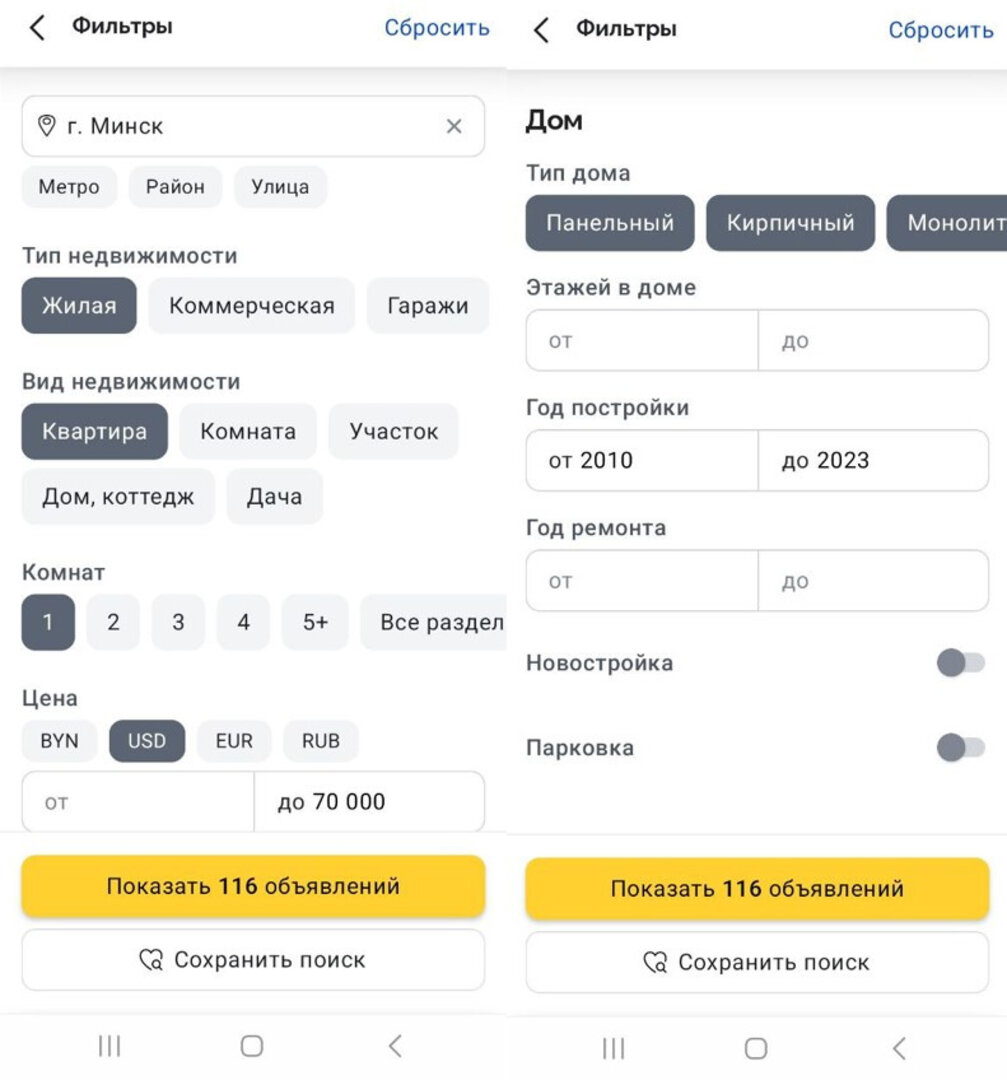The height and width of the screenshot is (1080, 1007).
Task: Edit build year field до 2023
Action: (x=872, y=461)
